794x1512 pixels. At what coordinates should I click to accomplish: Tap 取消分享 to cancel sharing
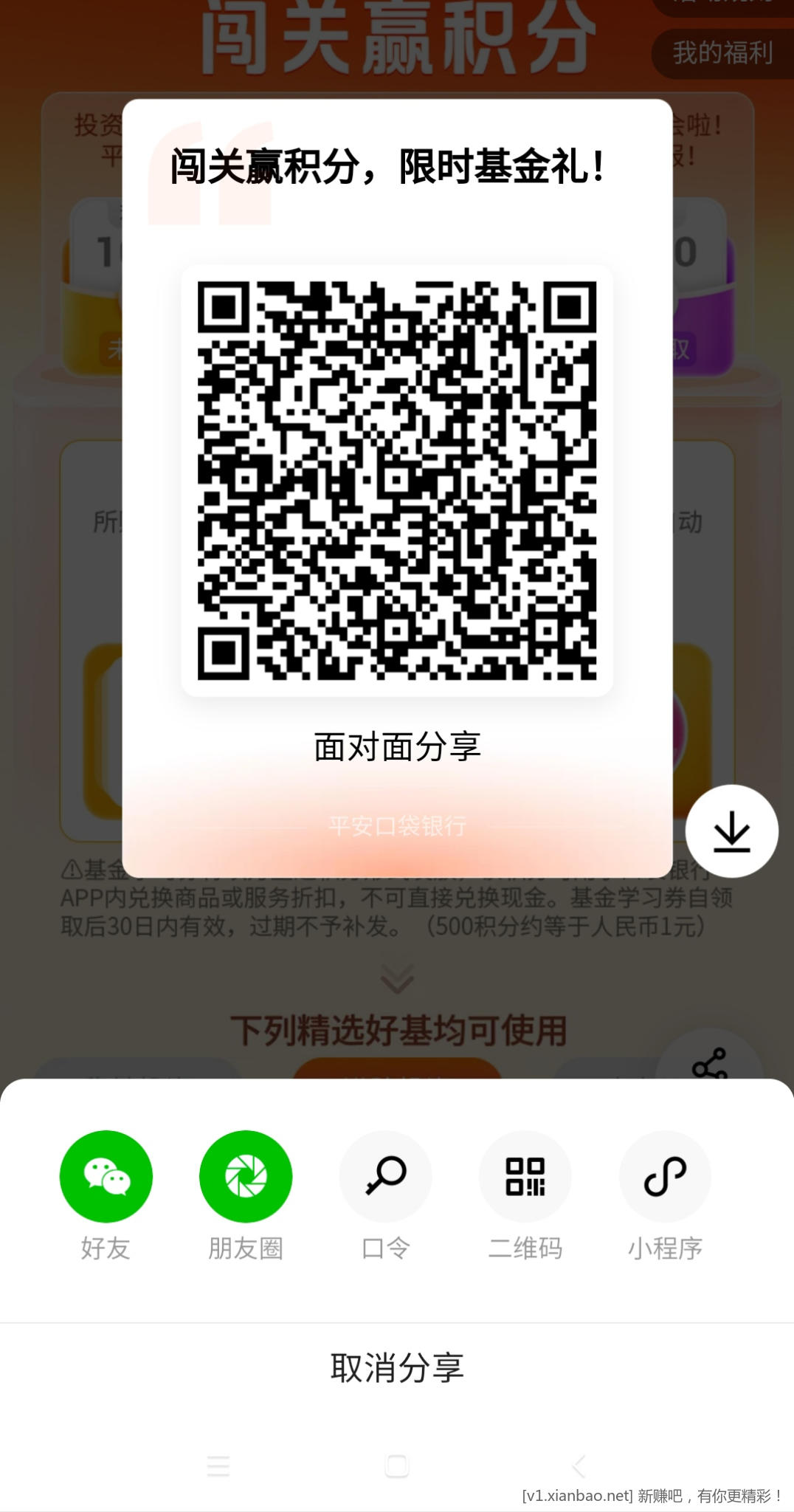tap(397, 1368)
